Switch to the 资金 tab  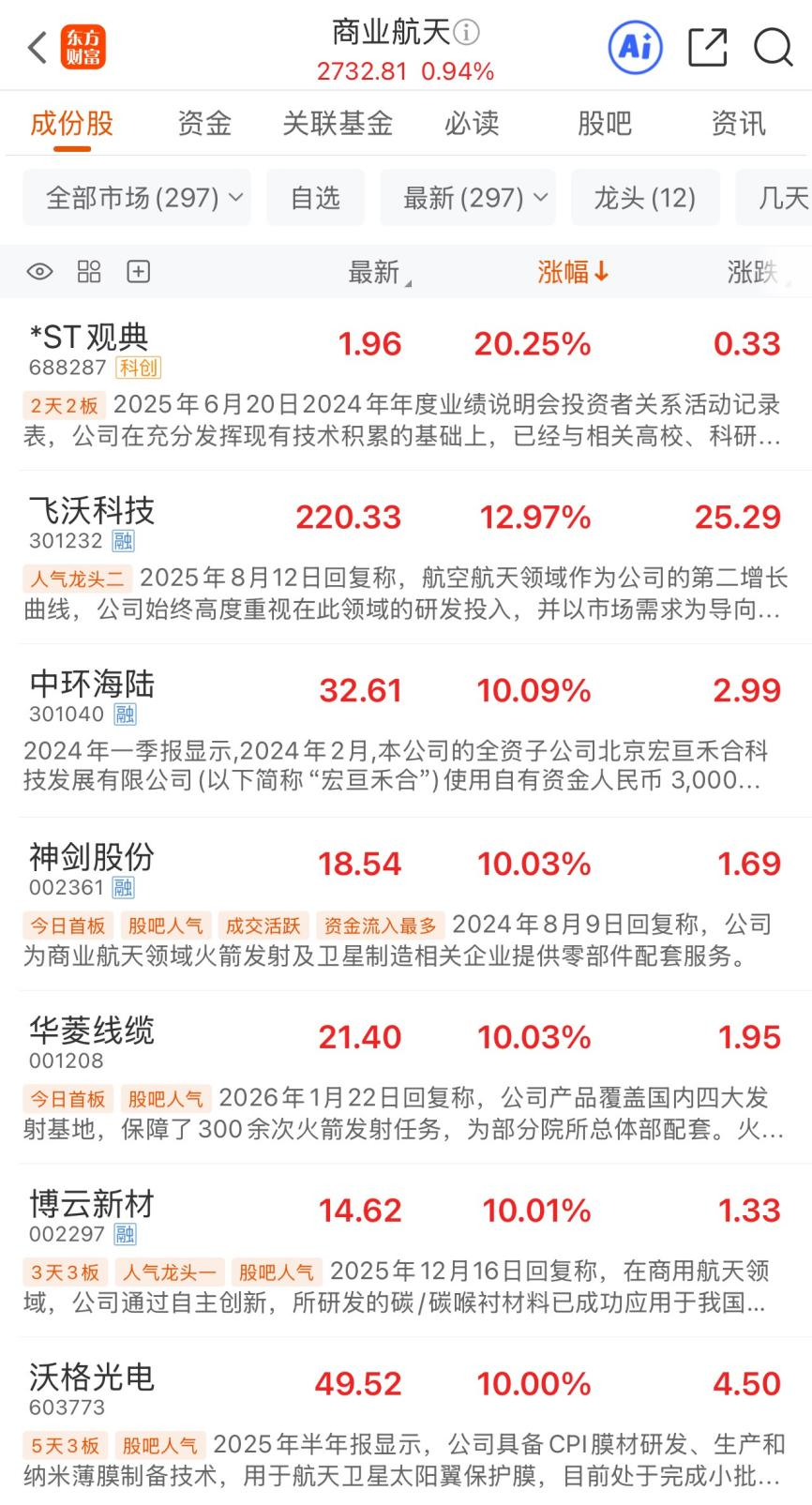pos(203,124)
